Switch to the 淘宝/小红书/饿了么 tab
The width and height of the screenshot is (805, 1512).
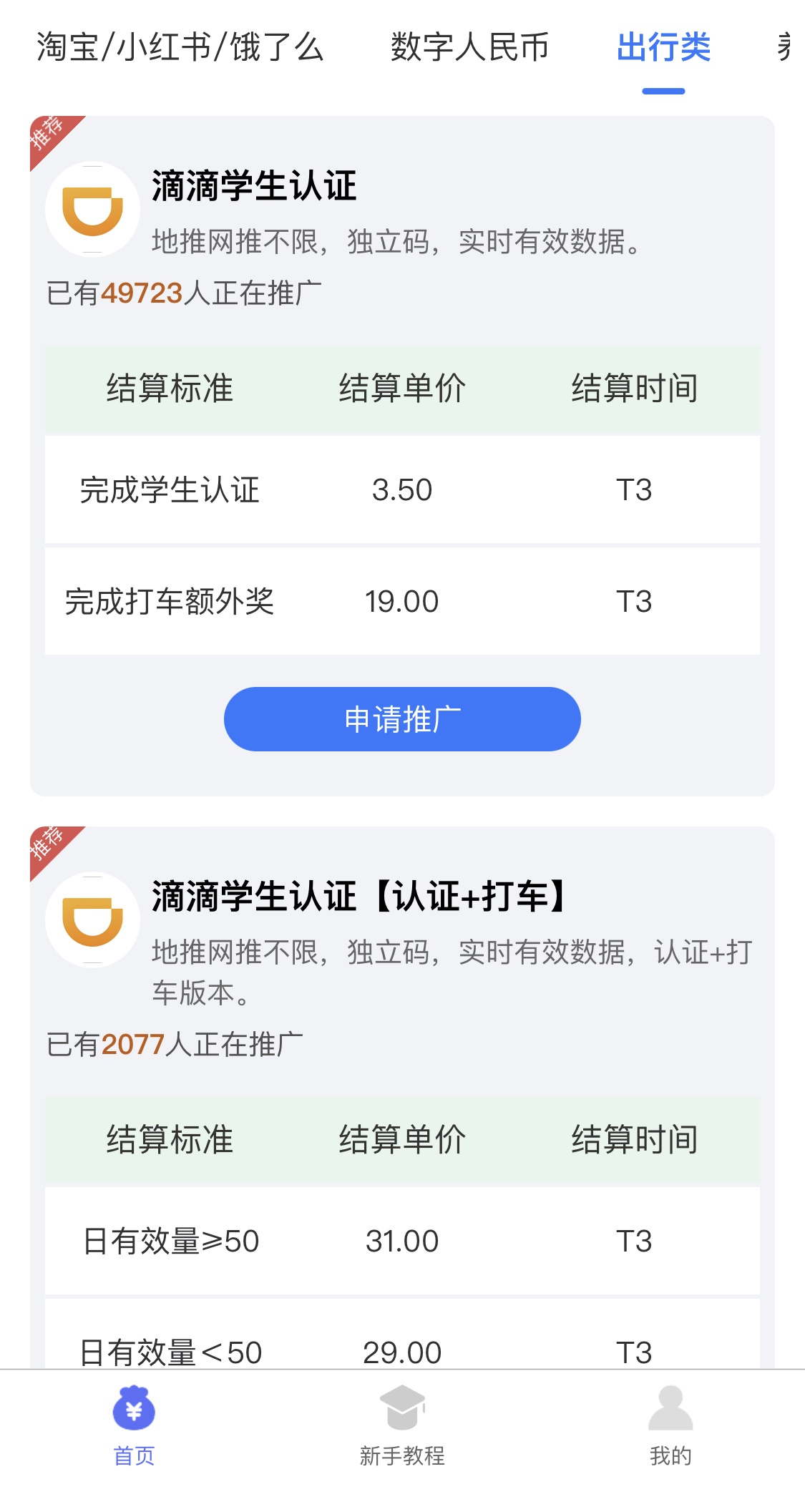click(180, 48)
